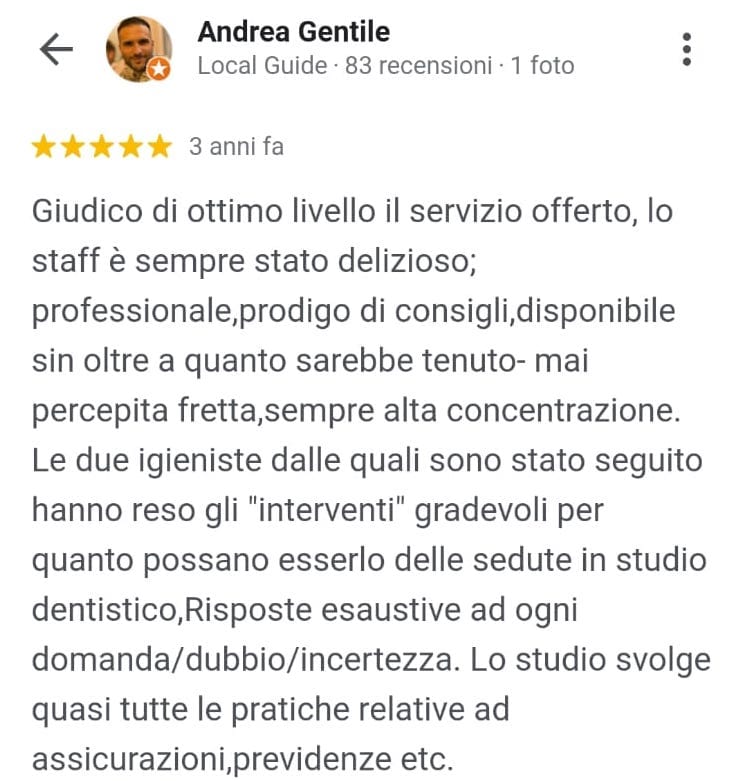This screenshot has height=781, width=743.
Task: Go back using the back arrow
Action: tap(55, 49)
